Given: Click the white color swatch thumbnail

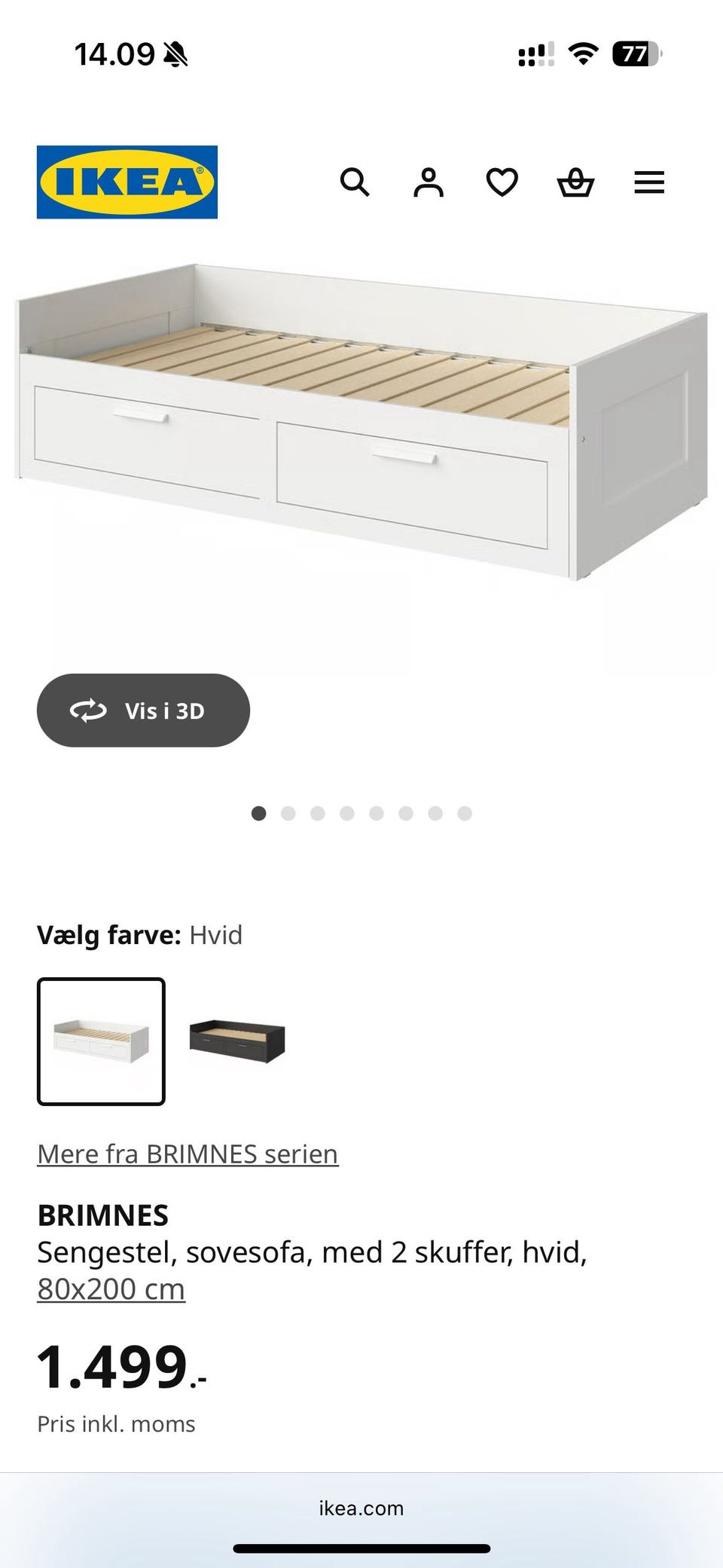Looking at the screenshot, I should [101, 1040].
